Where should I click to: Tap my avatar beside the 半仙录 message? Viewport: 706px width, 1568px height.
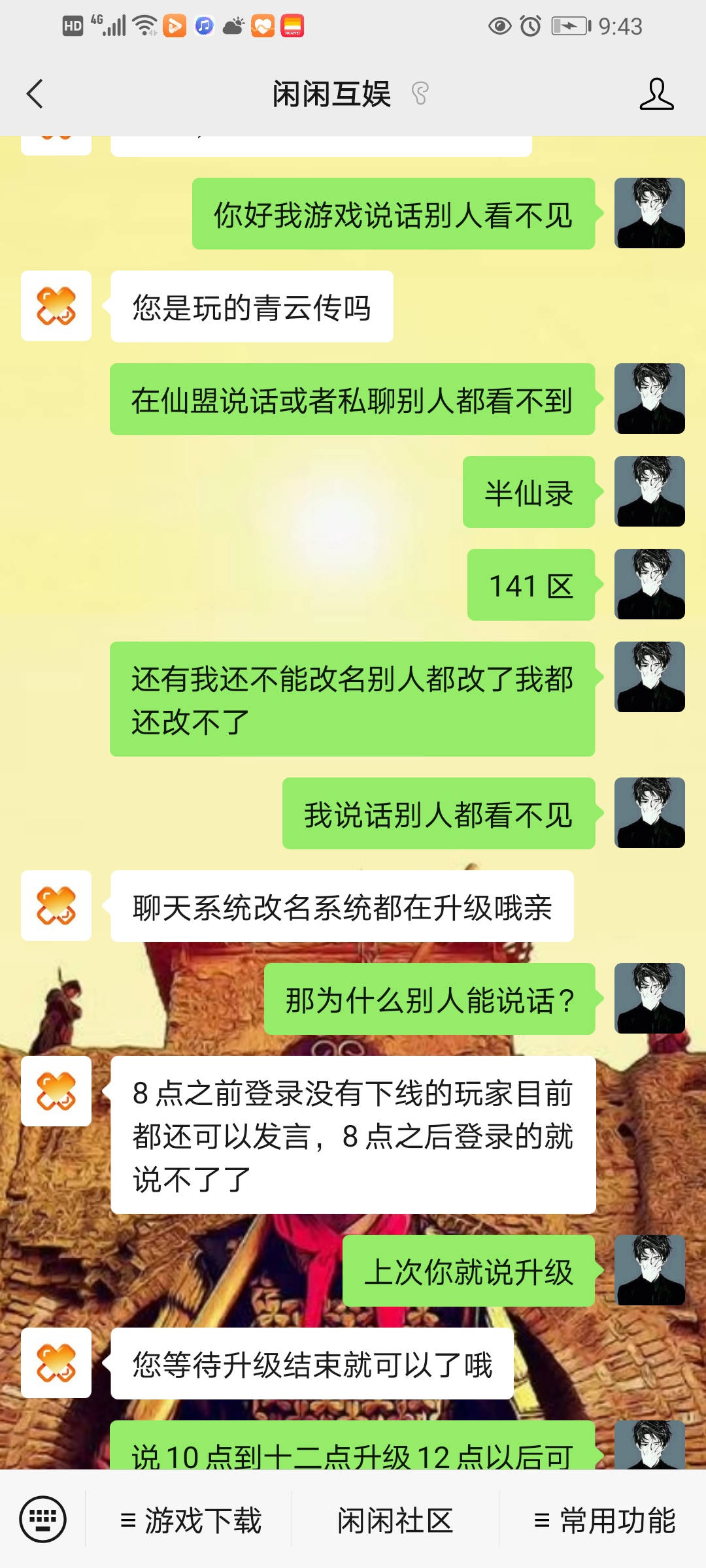point(649,491)
